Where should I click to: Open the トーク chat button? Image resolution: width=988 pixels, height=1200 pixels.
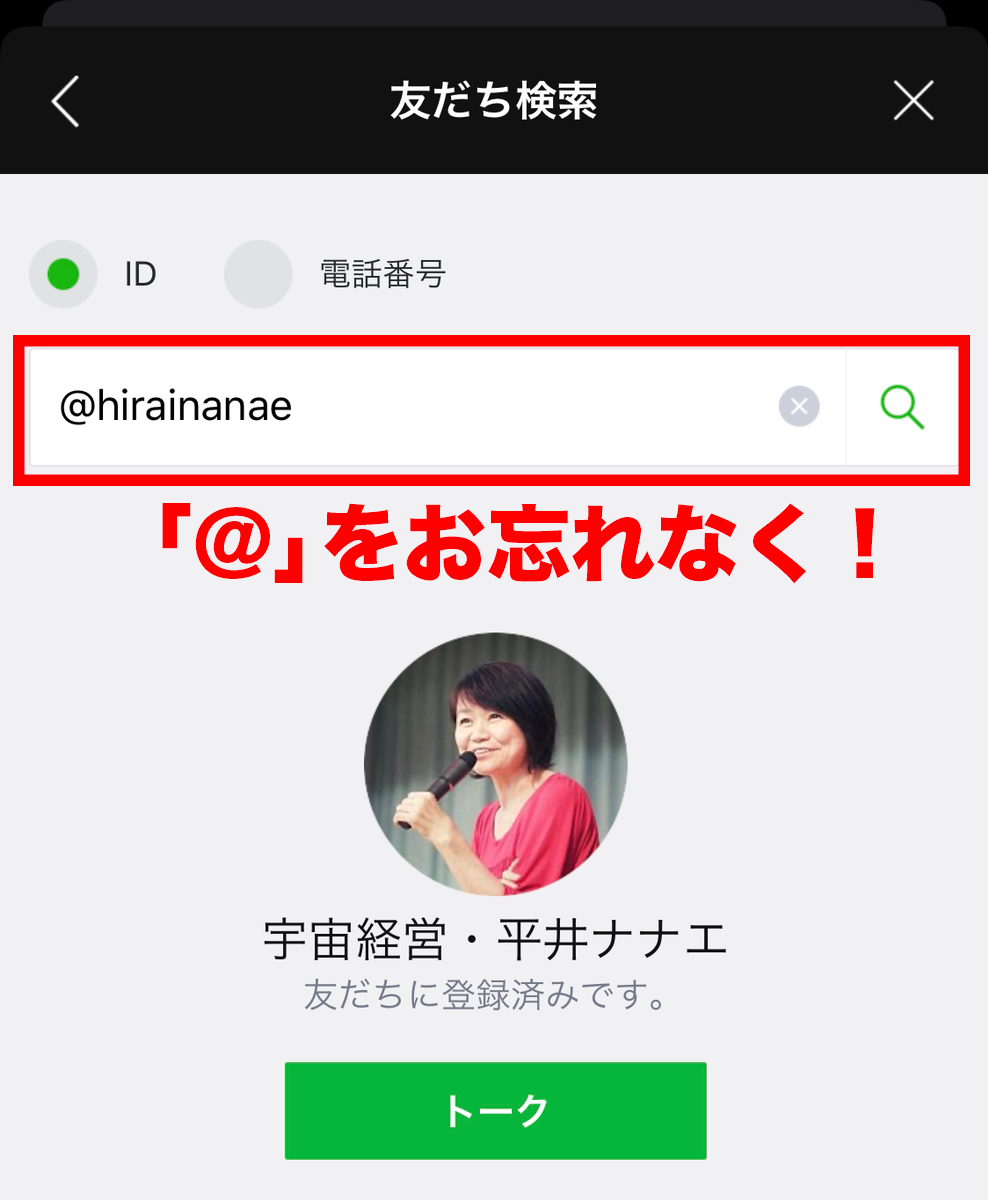pos(495,1111)
